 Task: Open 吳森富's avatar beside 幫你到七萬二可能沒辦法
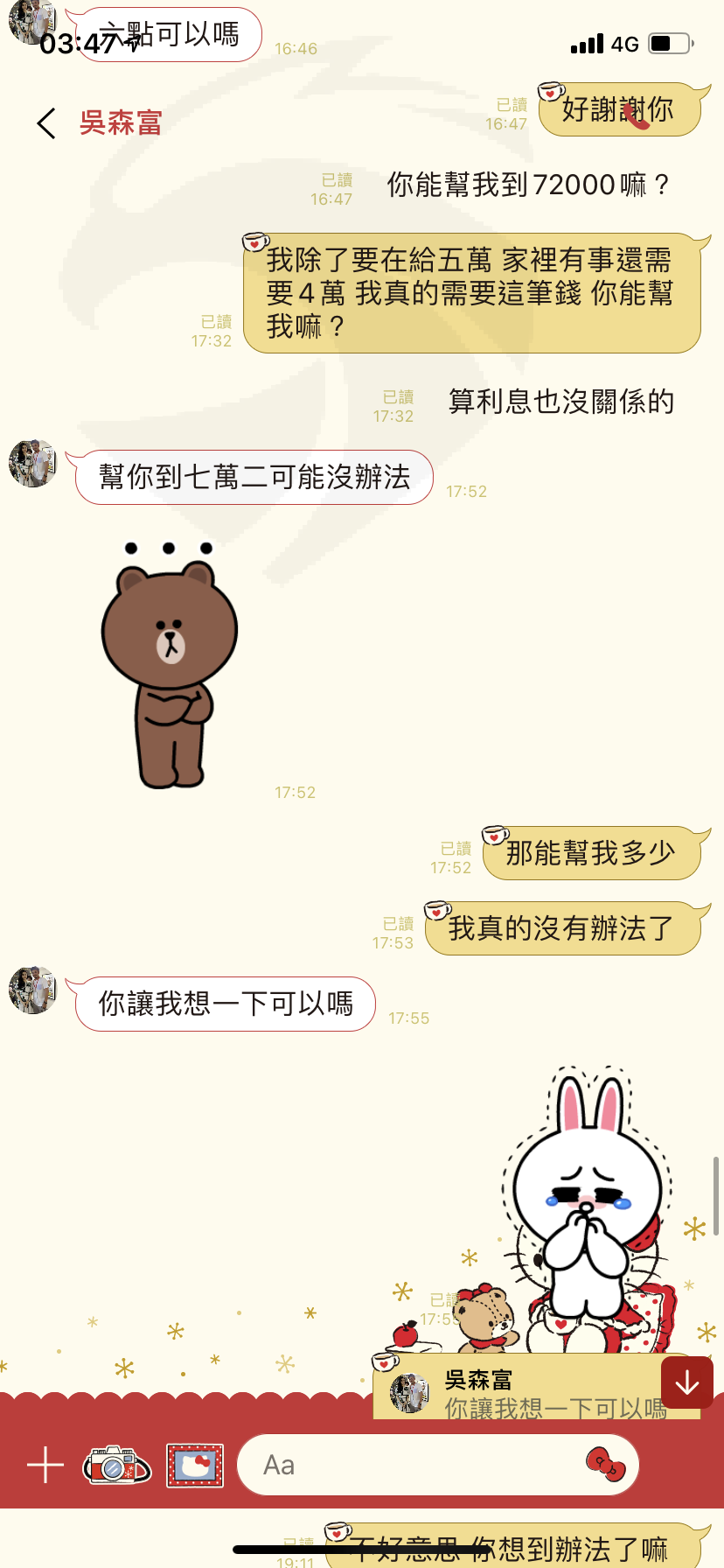point(33,463)
